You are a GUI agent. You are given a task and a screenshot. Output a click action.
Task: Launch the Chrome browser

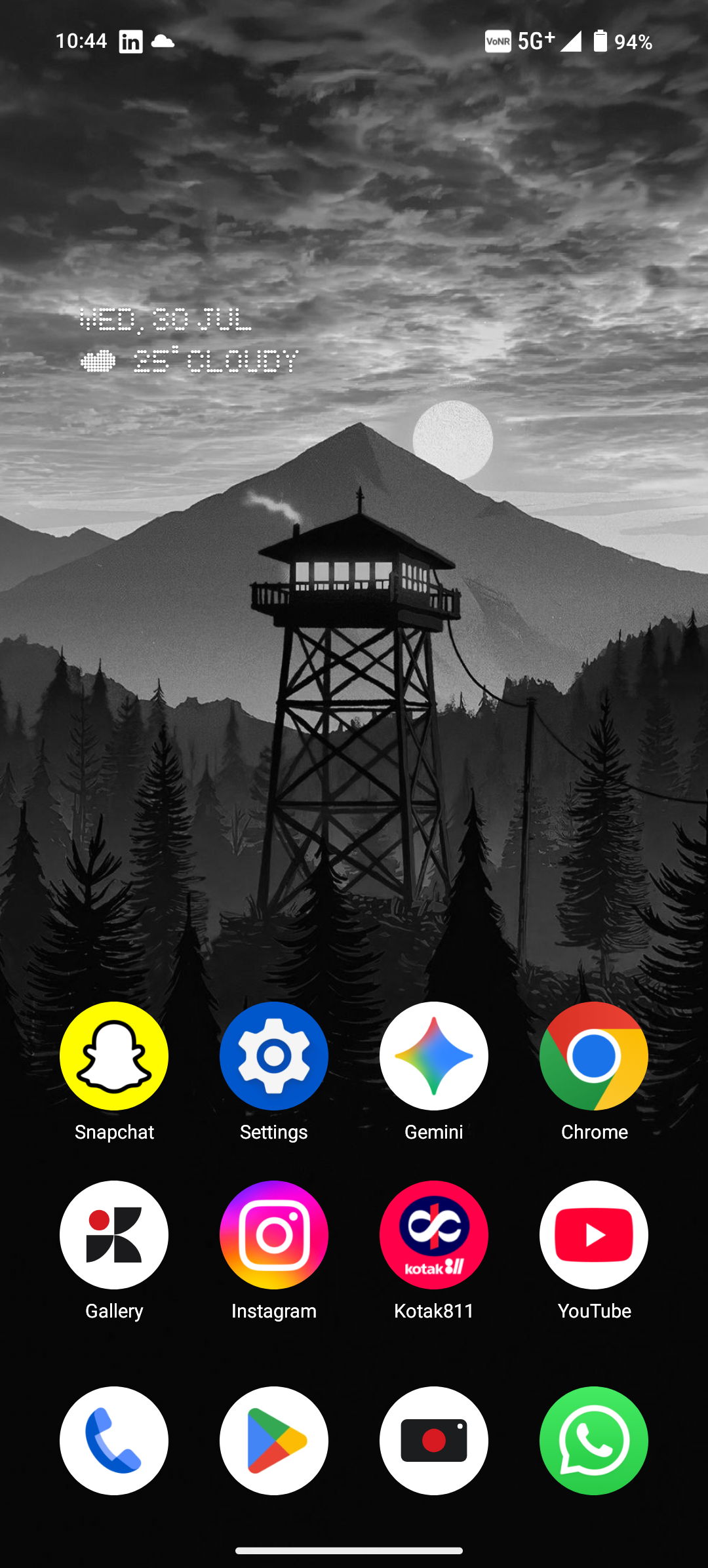pos(594,1055)
